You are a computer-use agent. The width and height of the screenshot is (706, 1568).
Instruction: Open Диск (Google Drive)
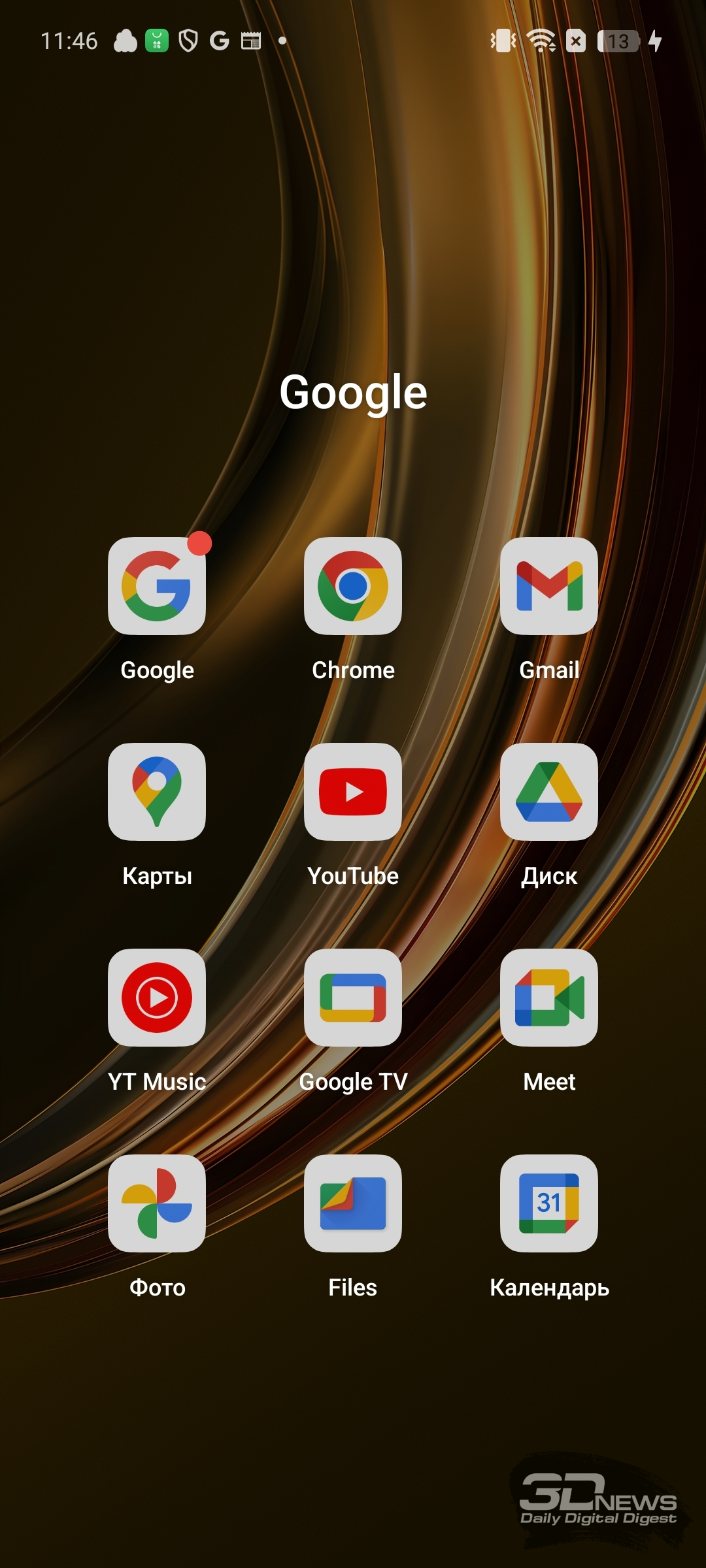tap(549, 792)
